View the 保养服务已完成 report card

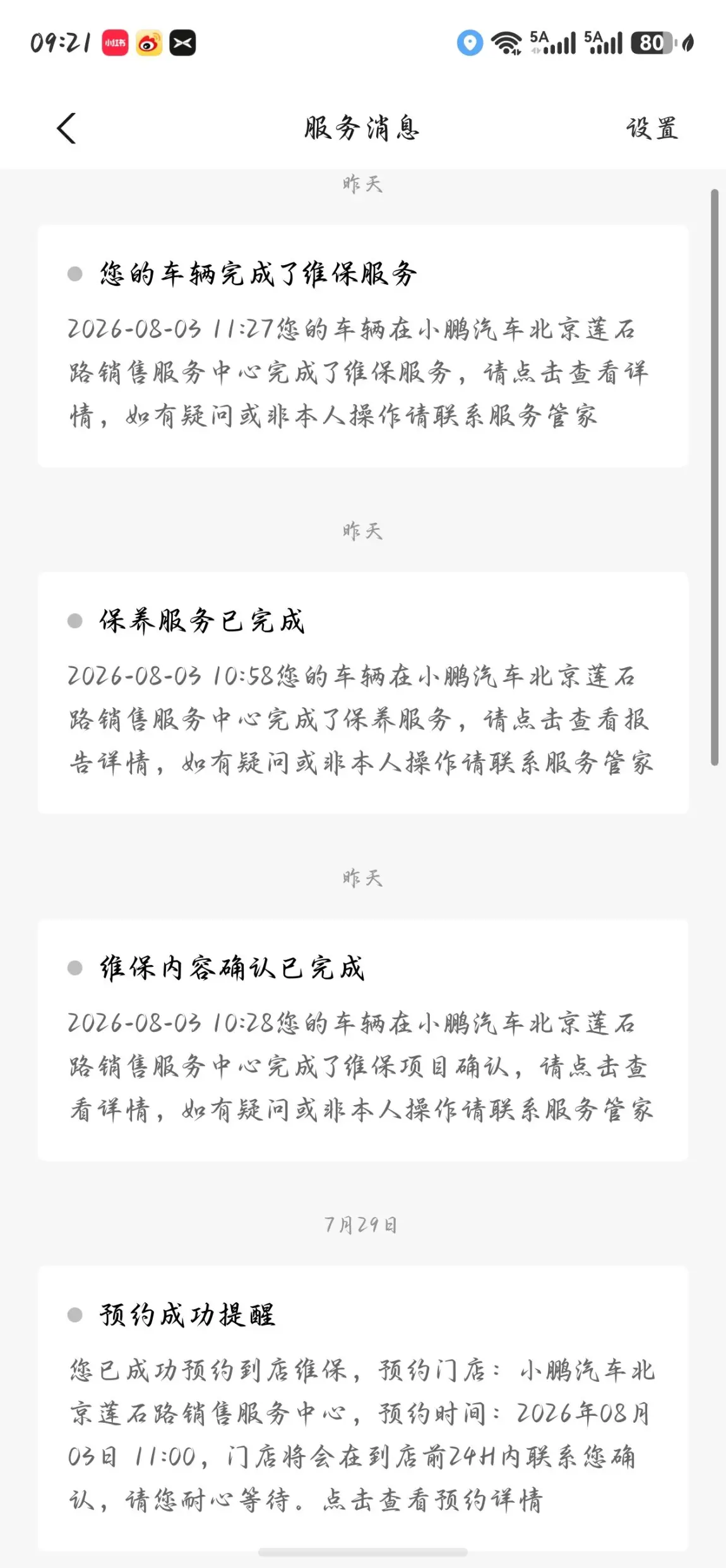[x=363, y=693]
